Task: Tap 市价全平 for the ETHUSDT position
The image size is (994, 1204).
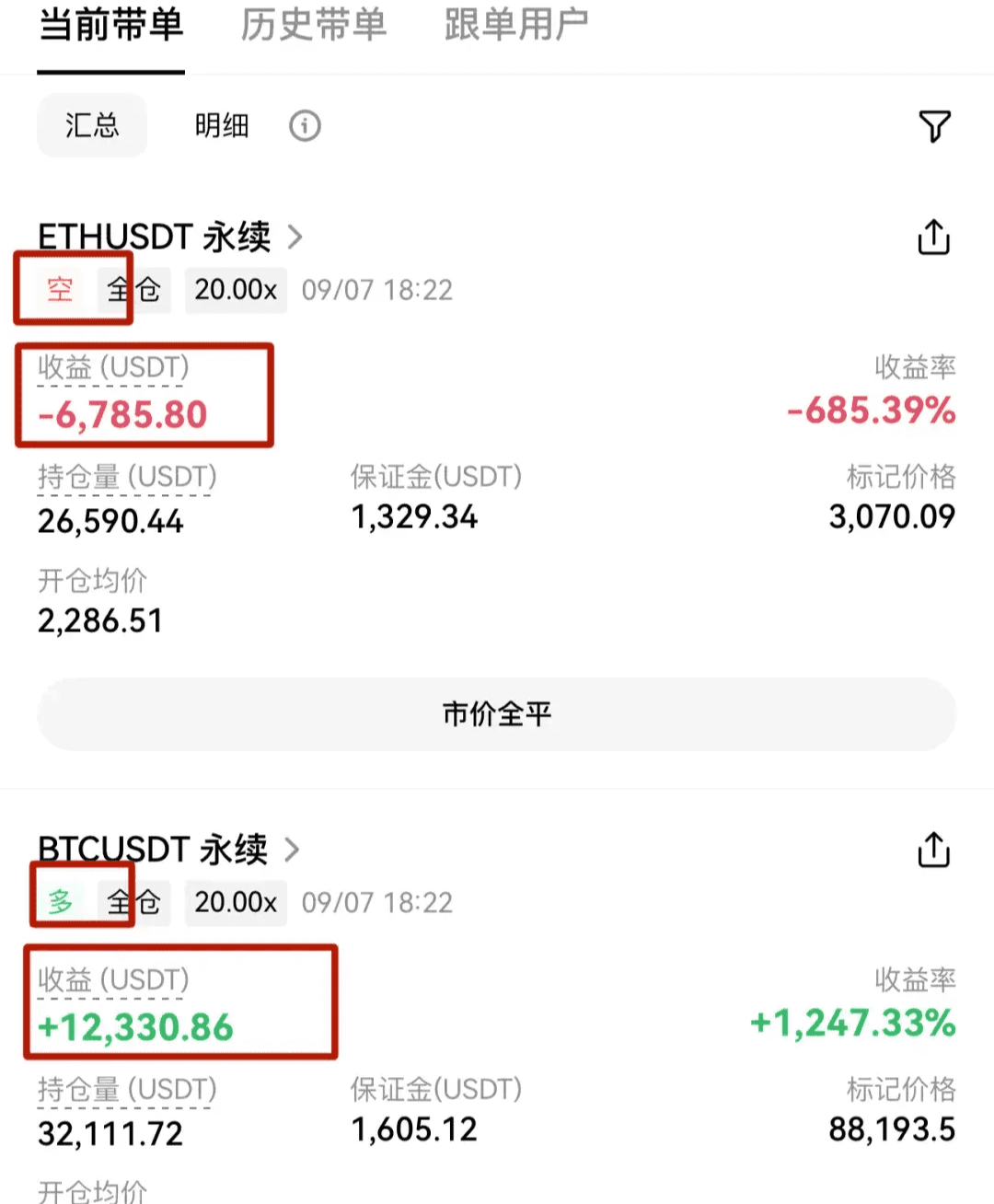Action: coord(497,714)
